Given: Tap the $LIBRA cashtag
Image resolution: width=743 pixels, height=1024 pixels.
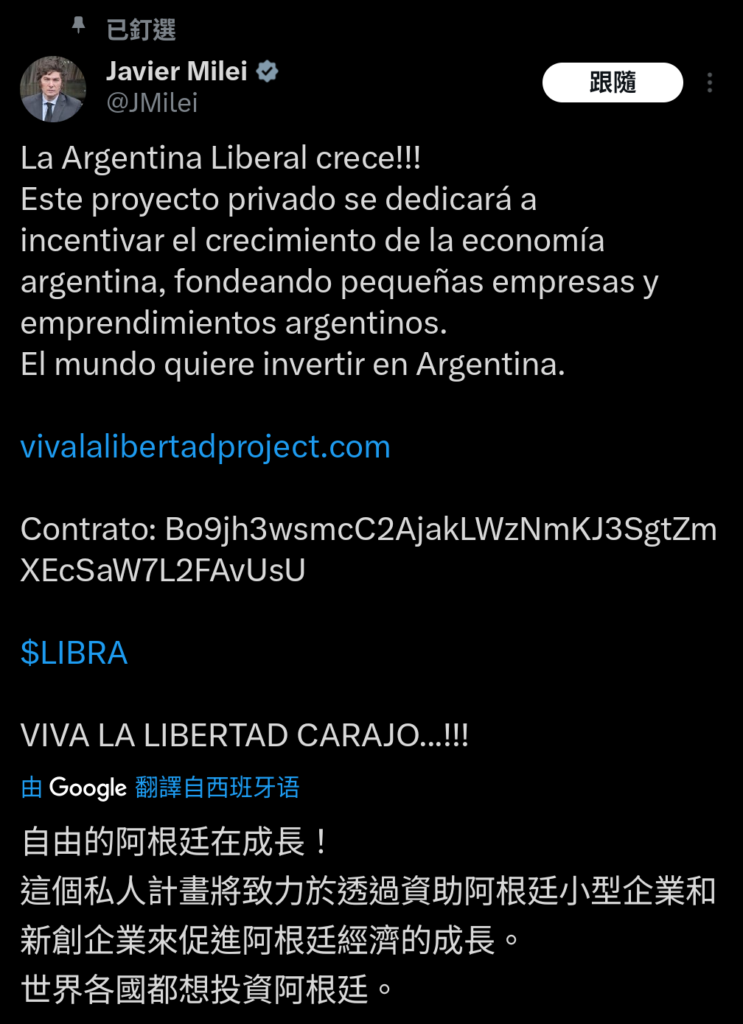Looking at the screenshot, I should (74, 653).
